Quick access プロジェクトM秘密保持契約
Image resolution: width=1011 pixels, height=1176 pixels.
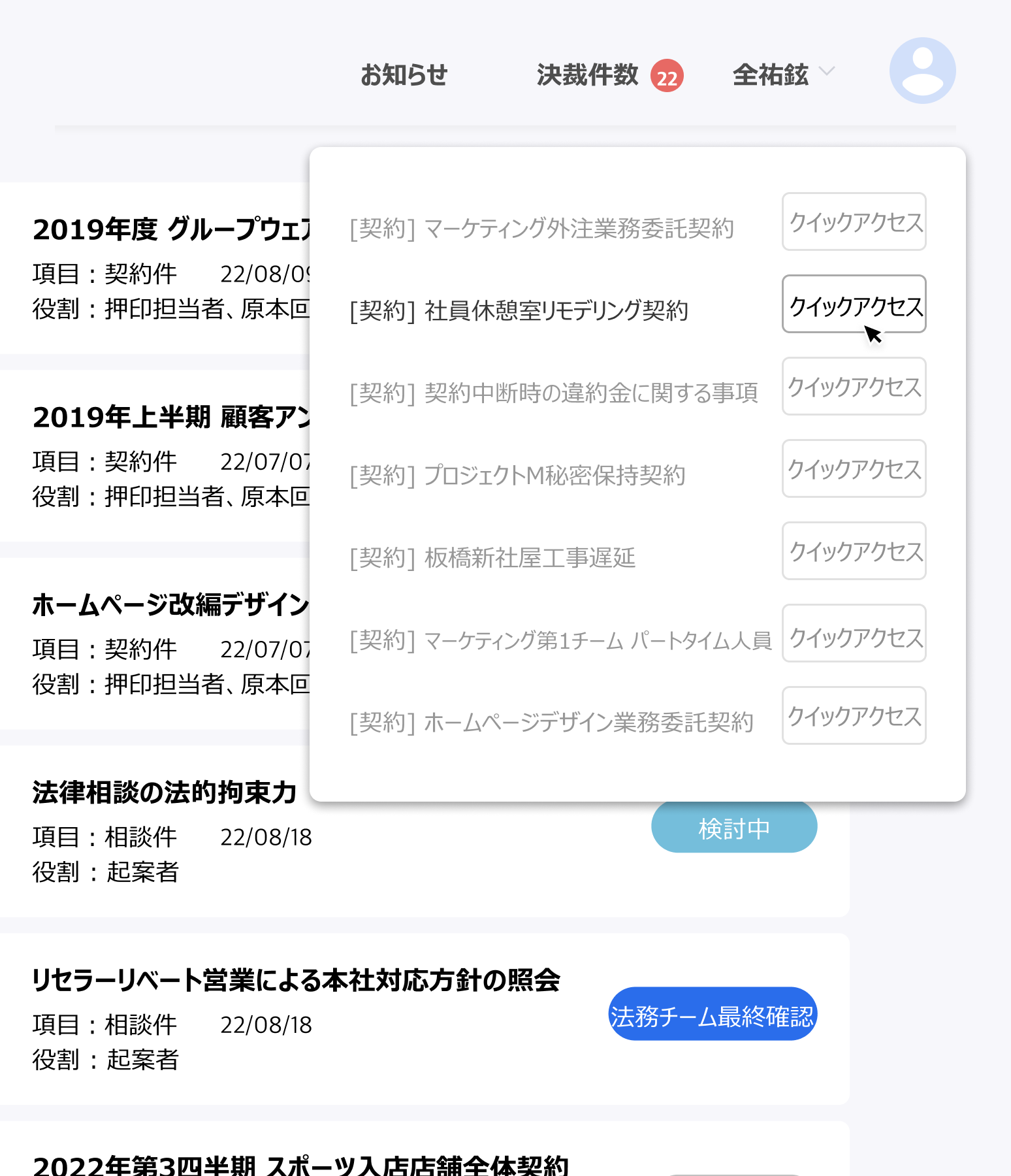tap(854, 468)
